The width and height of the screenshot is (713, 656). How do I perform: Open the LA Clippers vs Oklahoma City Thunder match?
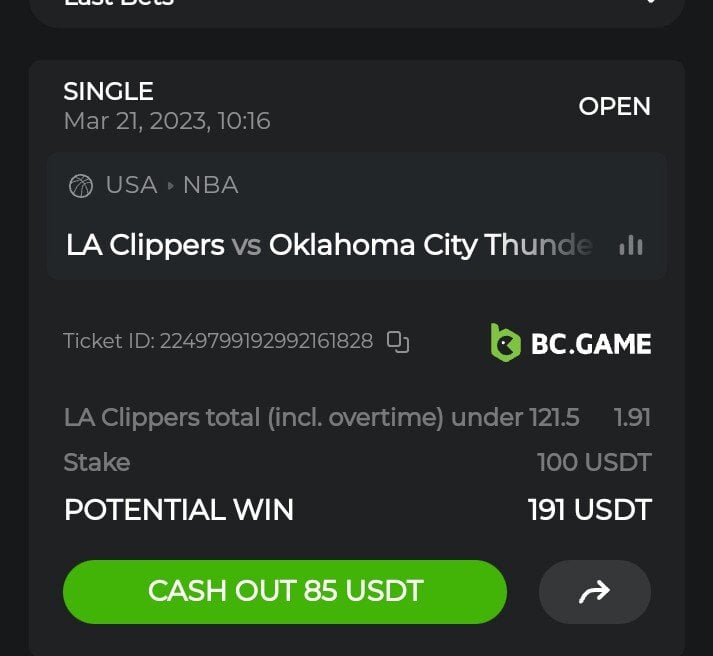[x=329, y=245]
